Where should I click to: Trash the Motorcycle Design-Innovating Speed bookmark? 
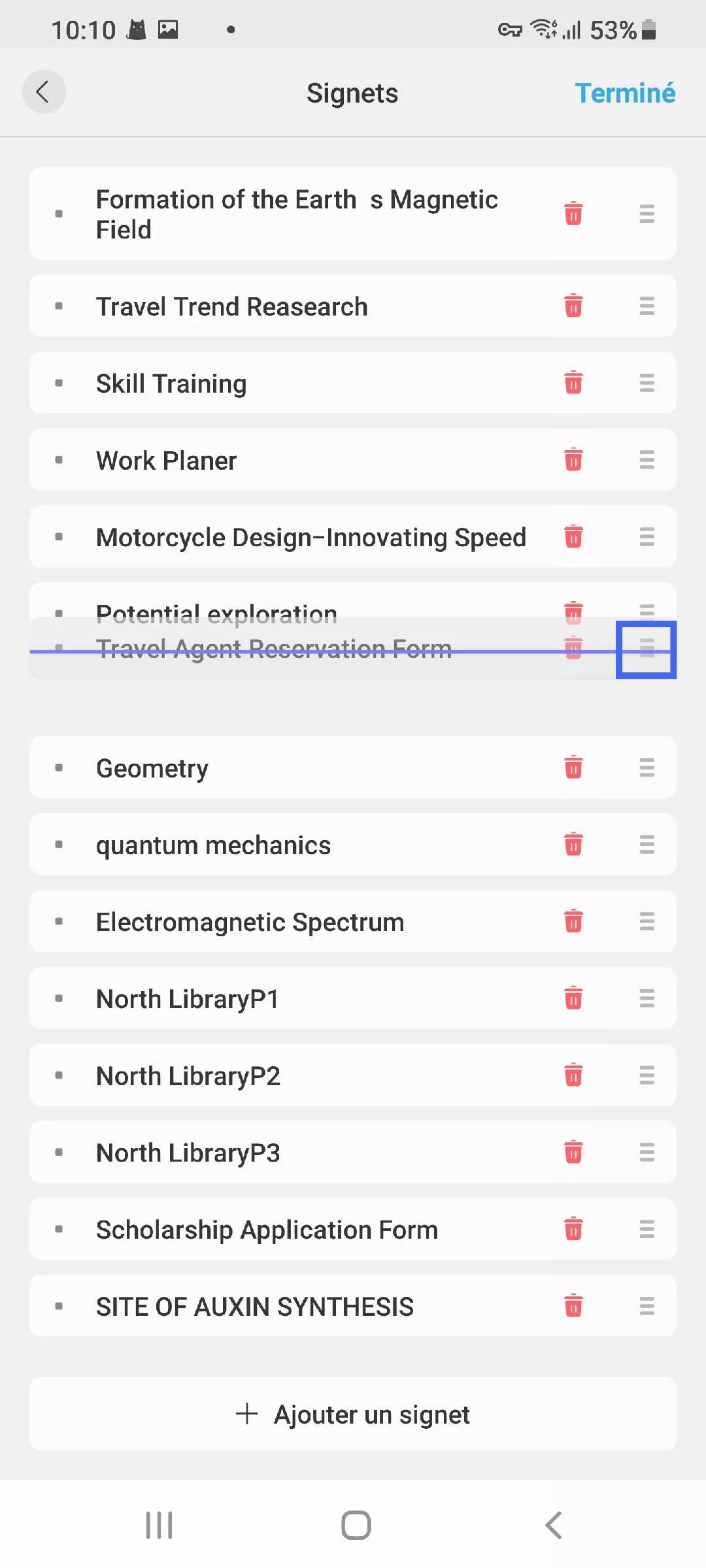point(573,537)
